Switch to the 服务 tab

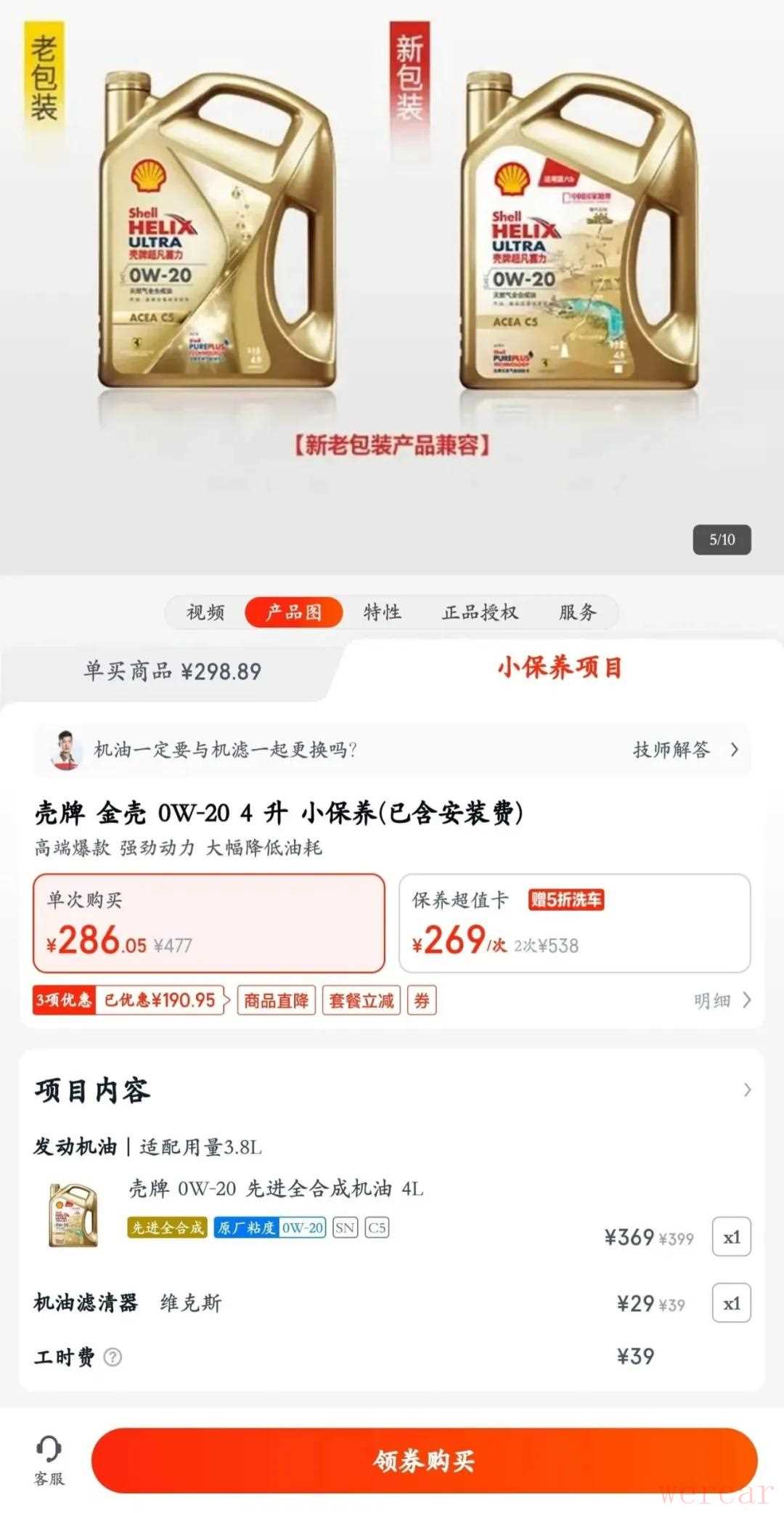578,612
